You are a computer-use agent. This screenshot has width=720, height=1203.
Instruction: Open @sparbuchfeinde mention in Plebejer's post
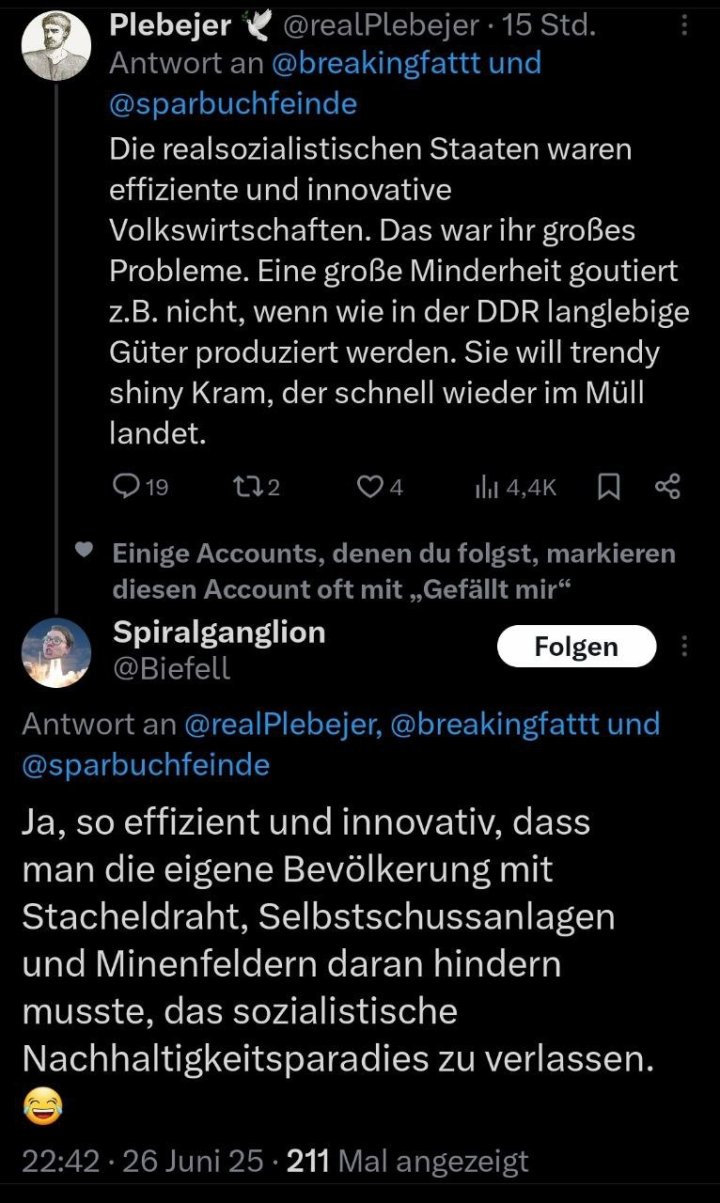pyautogui.click(x=233, y=103)
